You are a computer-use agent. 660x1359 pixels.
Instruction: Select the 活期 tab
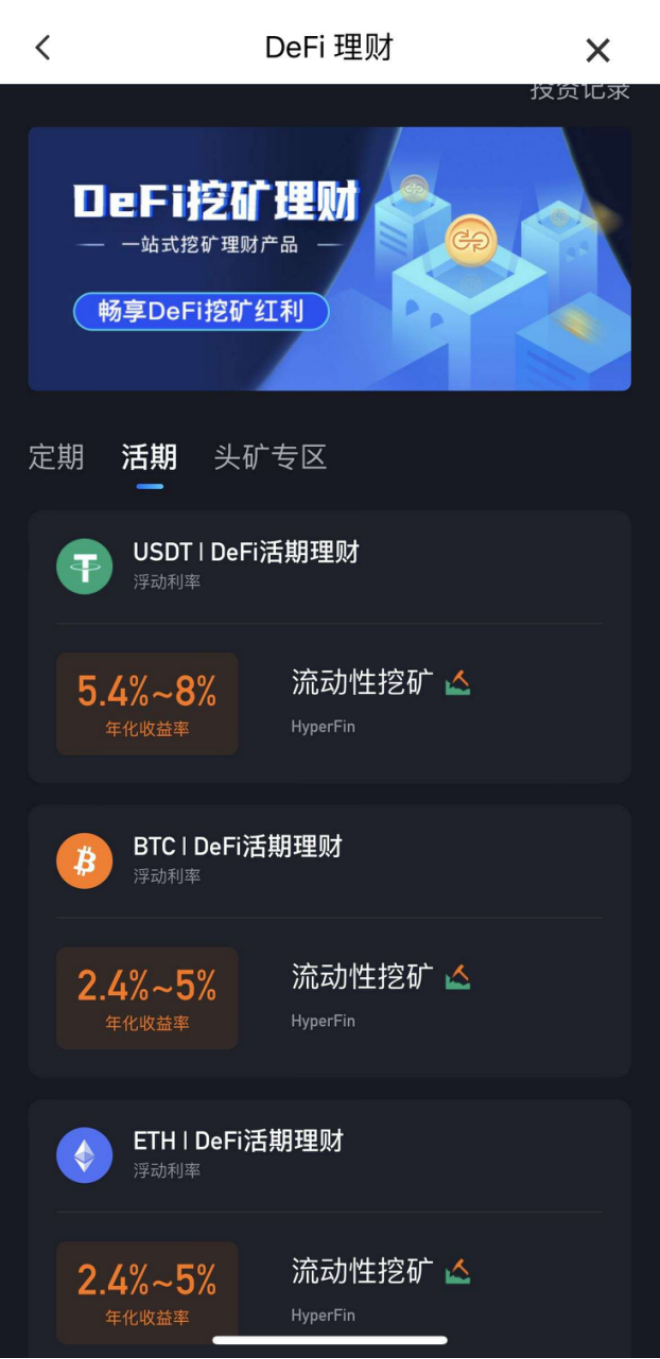tap(149, 458)
